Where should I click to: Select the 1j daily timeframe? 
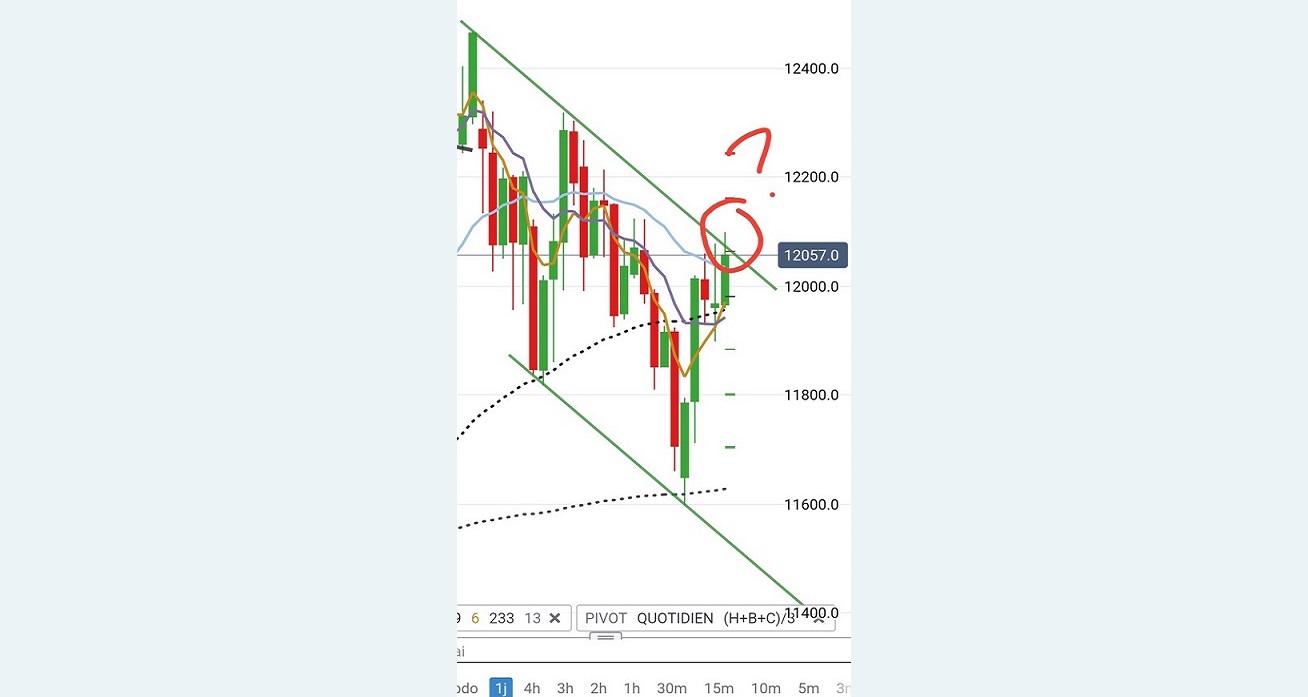click(501, 688)
